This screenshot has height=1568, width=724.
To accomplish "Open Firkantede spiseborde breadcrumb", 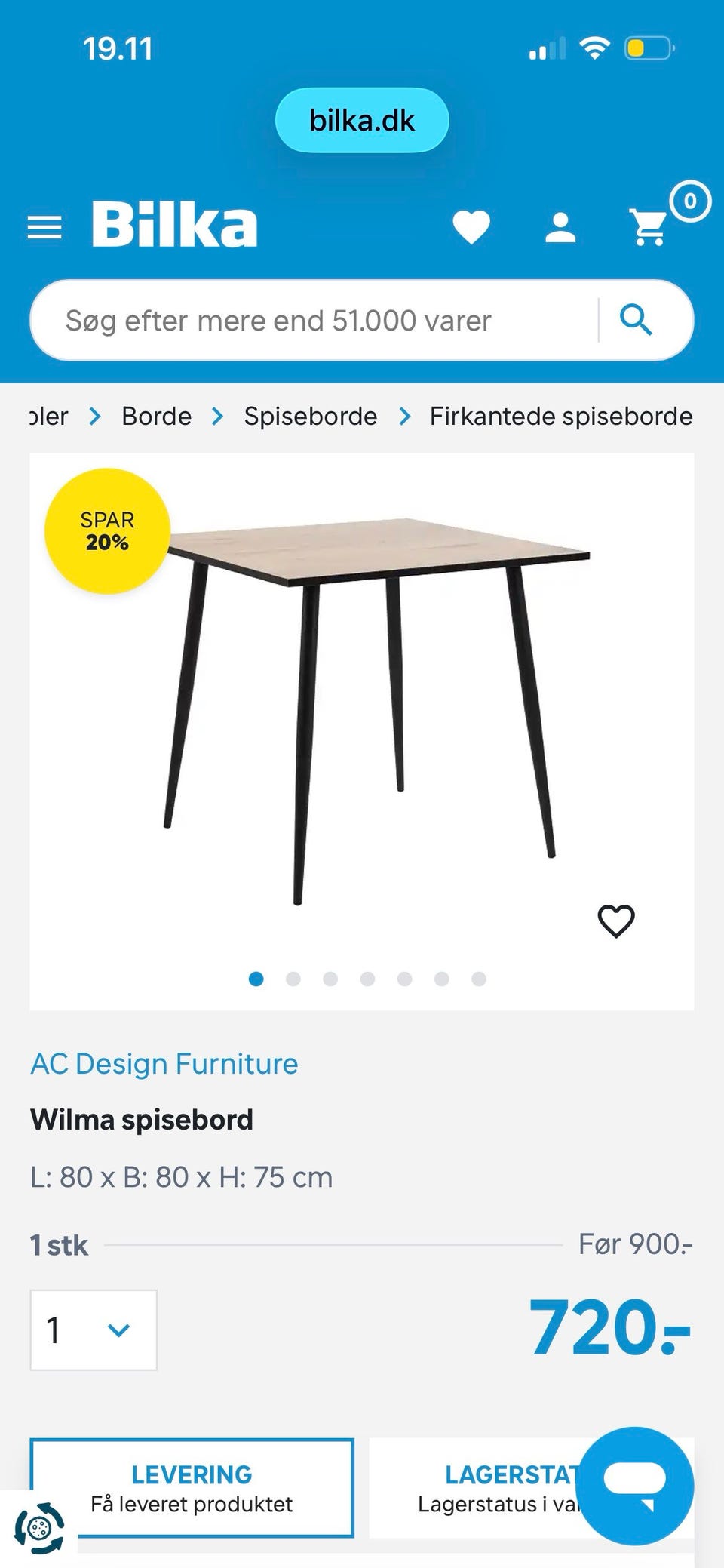I will point(562,415).
